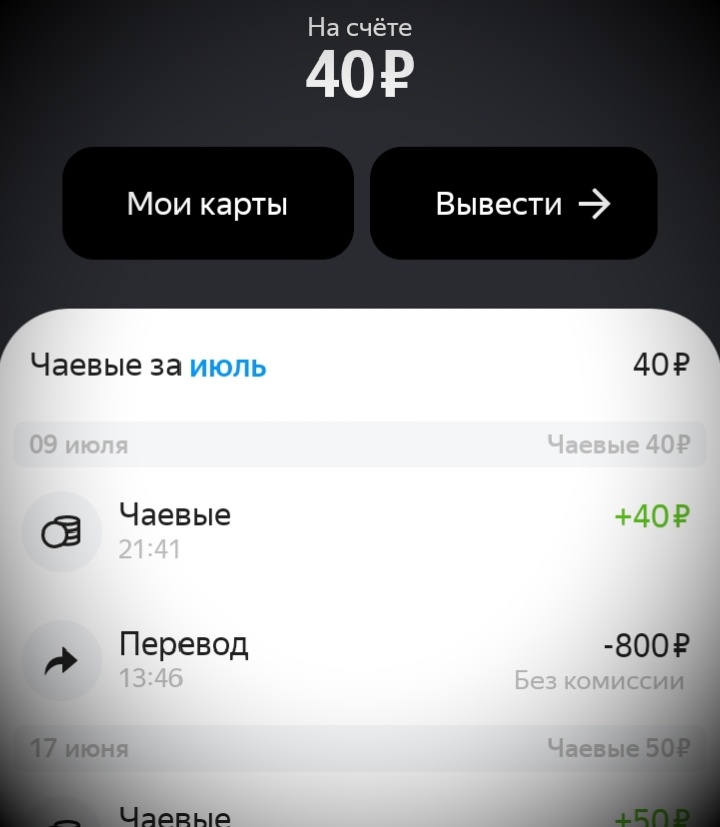Tap the 40₽ account balance
Image resolution: width=720 pixels, height=827 pixels.
click(360, 73)
